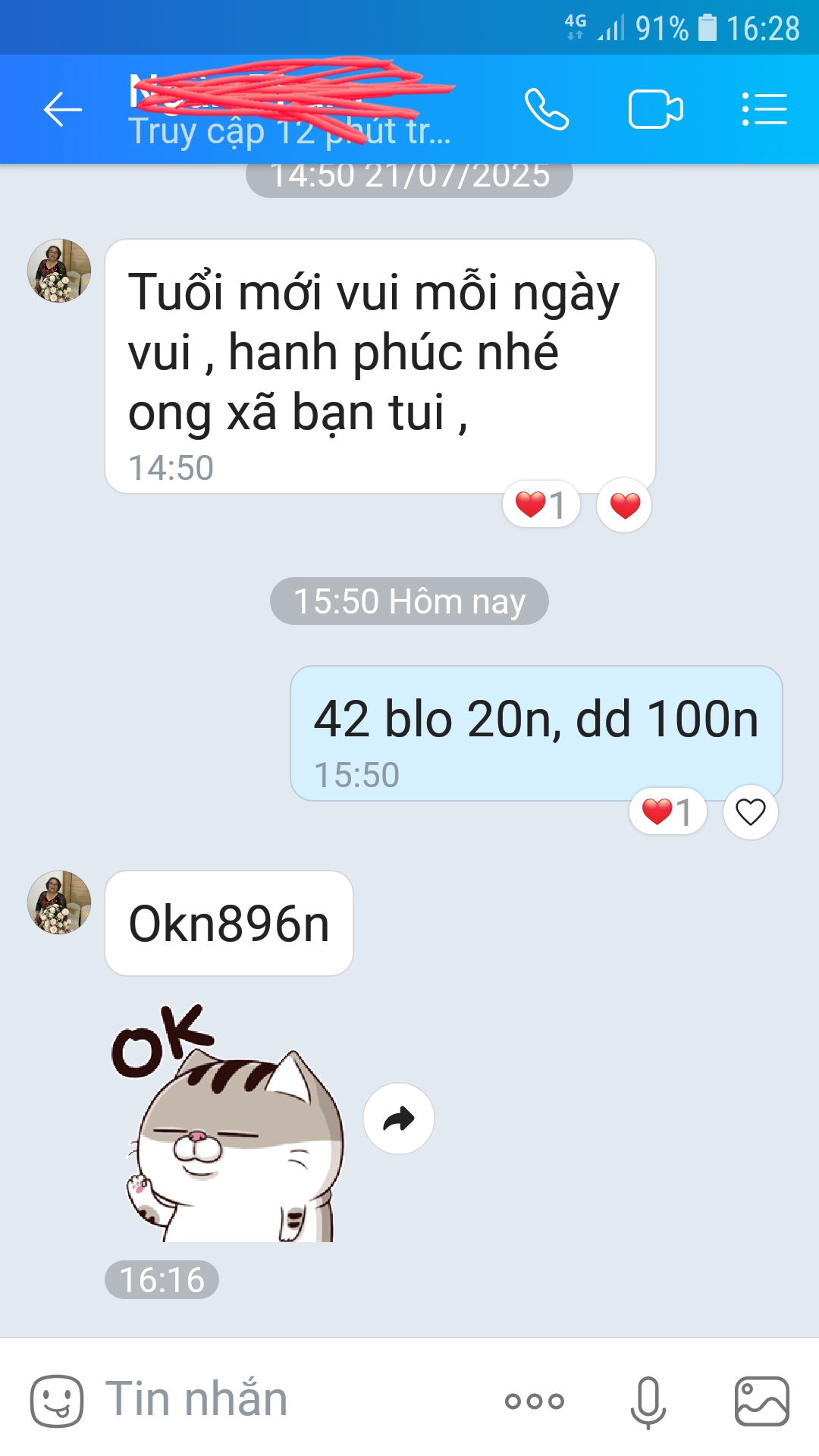Focus the 'Tin nhắn' message field
The height and width of the screenshot is (1456, 819).
[288, 1400]
